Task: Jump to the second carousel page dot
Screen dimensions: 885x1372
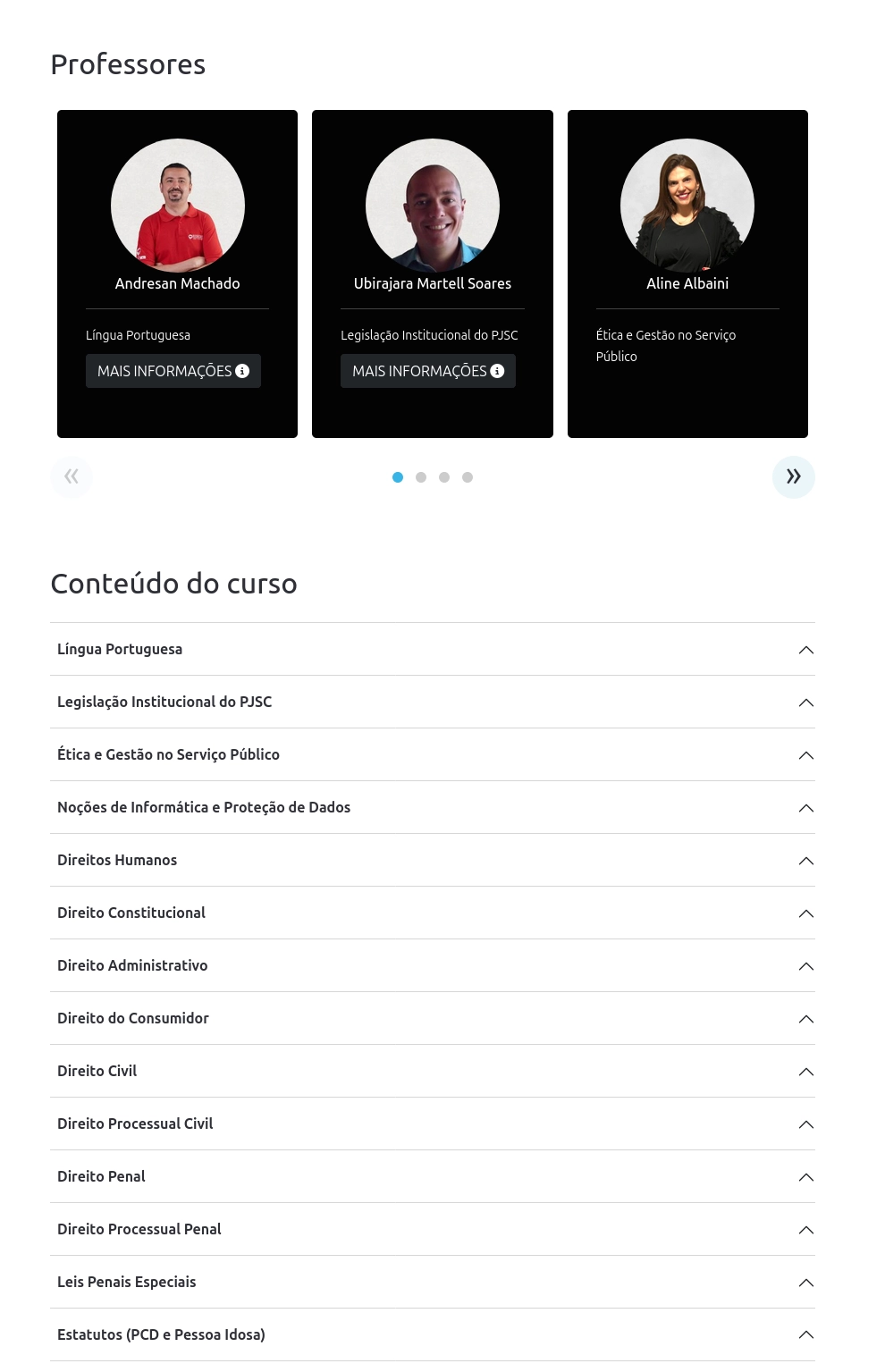Action: pyautogui.click(x=421, y=477)
